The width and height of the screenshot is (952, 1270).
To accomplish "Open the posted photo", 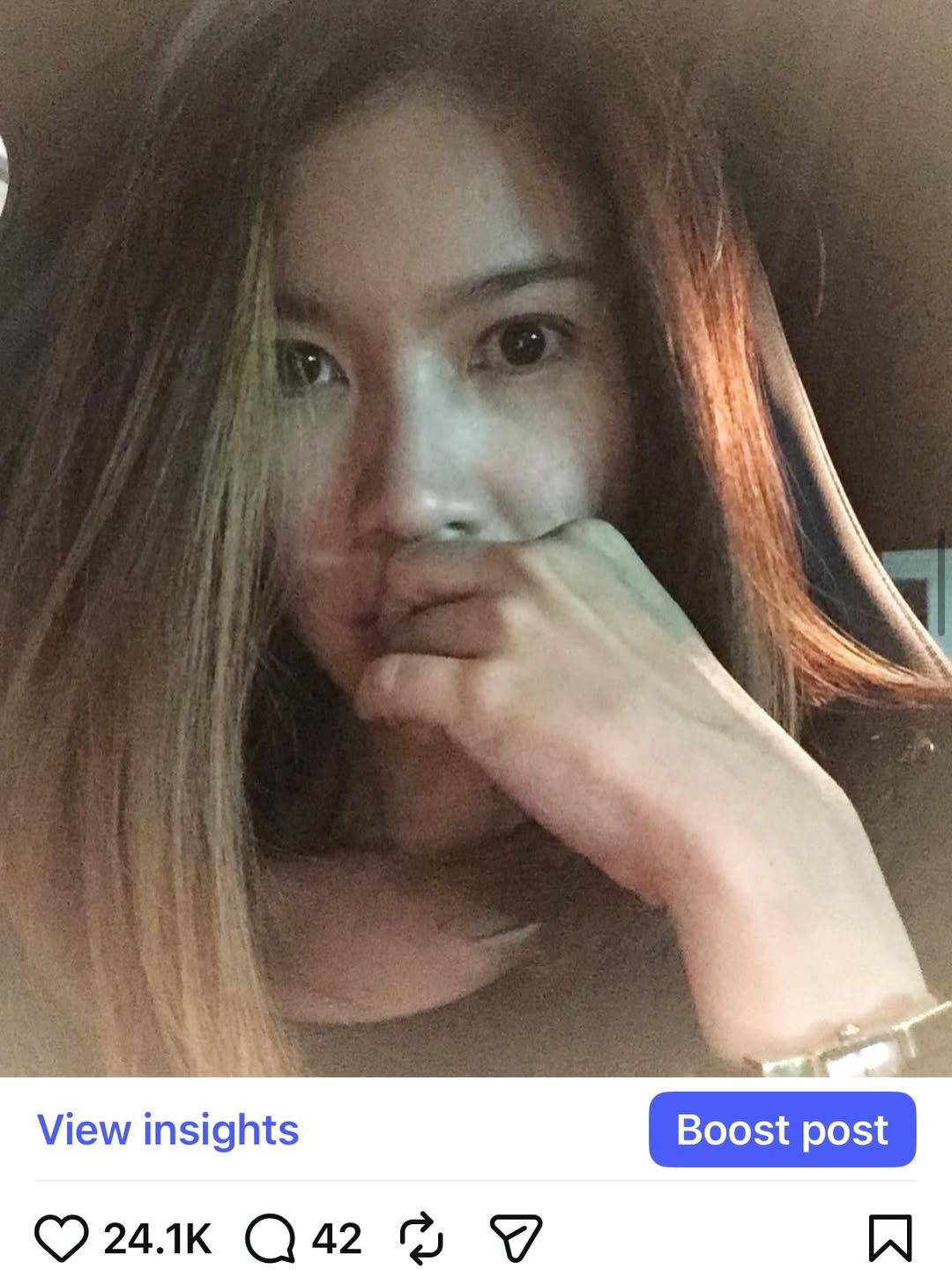I will tap(476, 538).
